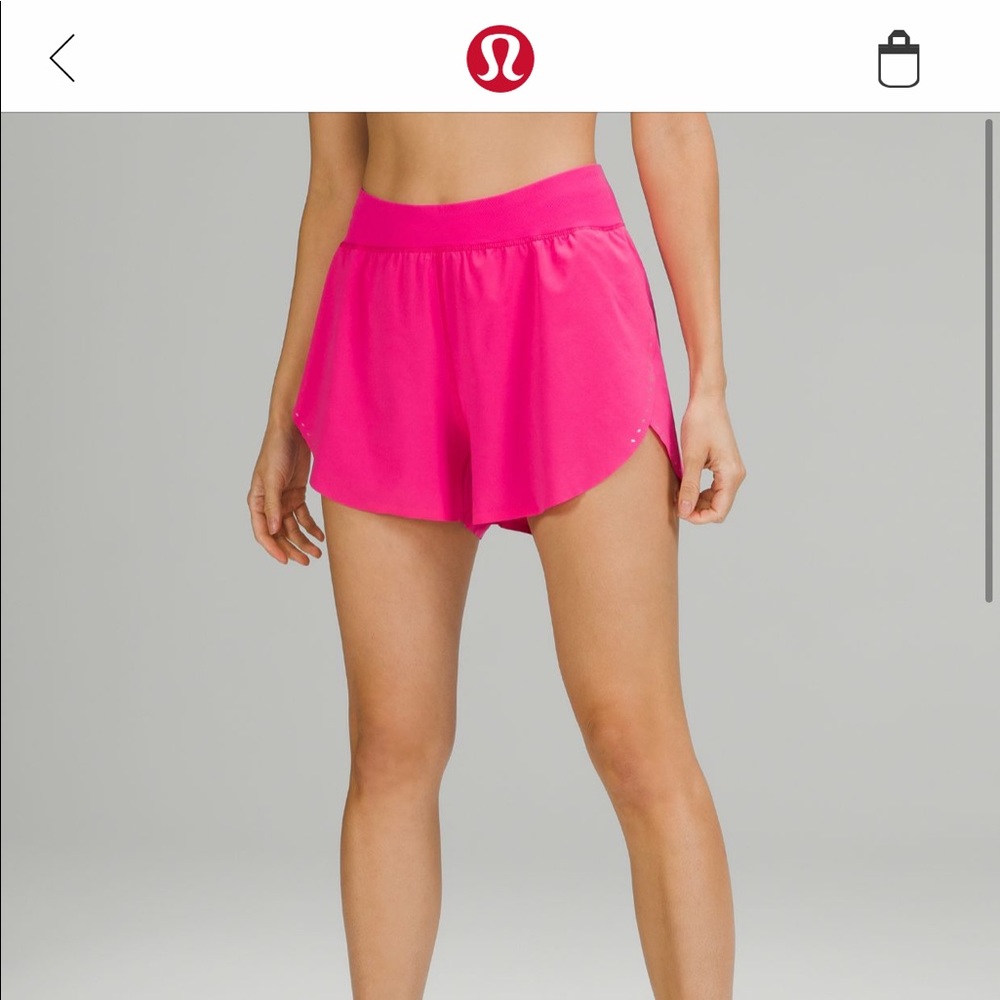This screenshot has width=1000, height=1000.
Task: Go back using the arrow icon
Action: point(63,58)
